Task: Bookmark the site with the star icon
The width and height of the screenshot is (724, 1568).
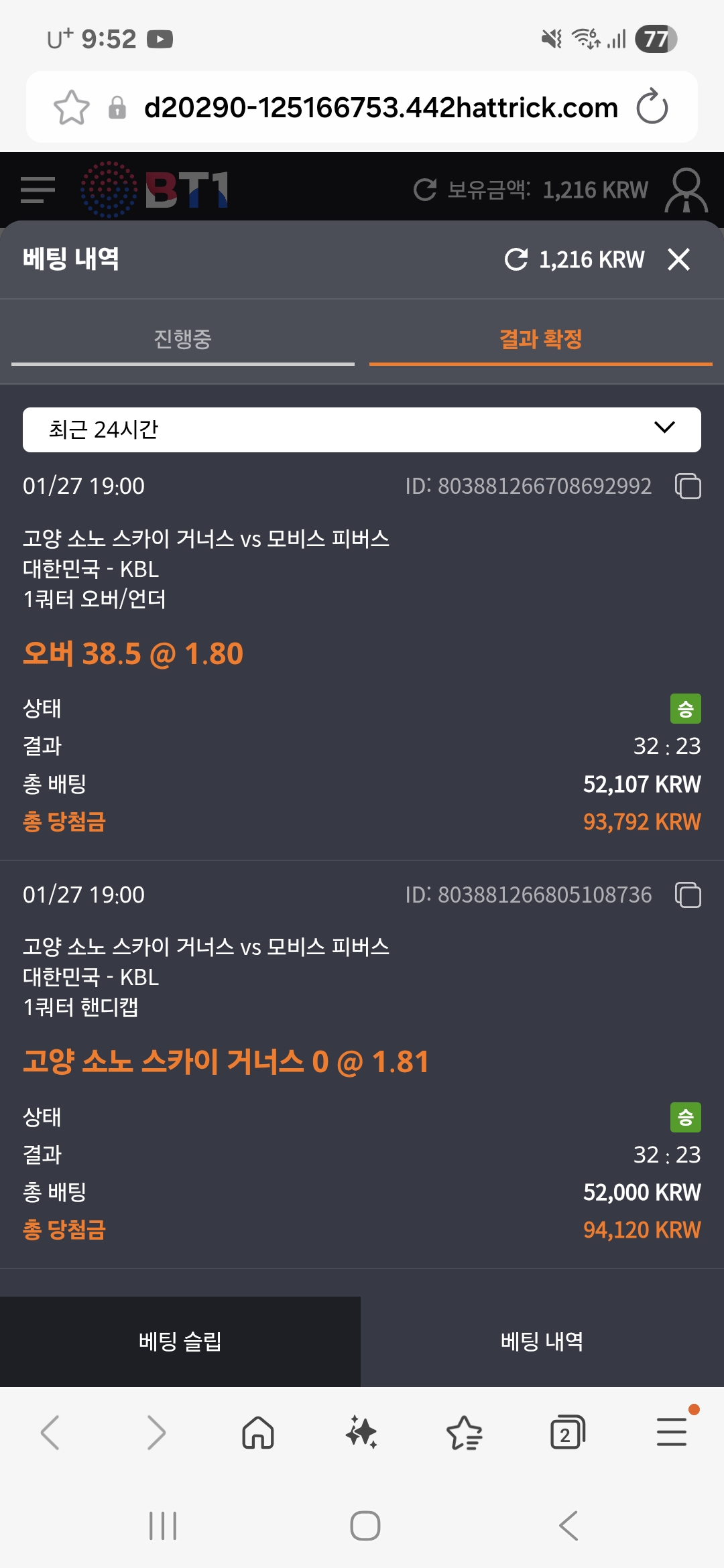Action: 69,107
